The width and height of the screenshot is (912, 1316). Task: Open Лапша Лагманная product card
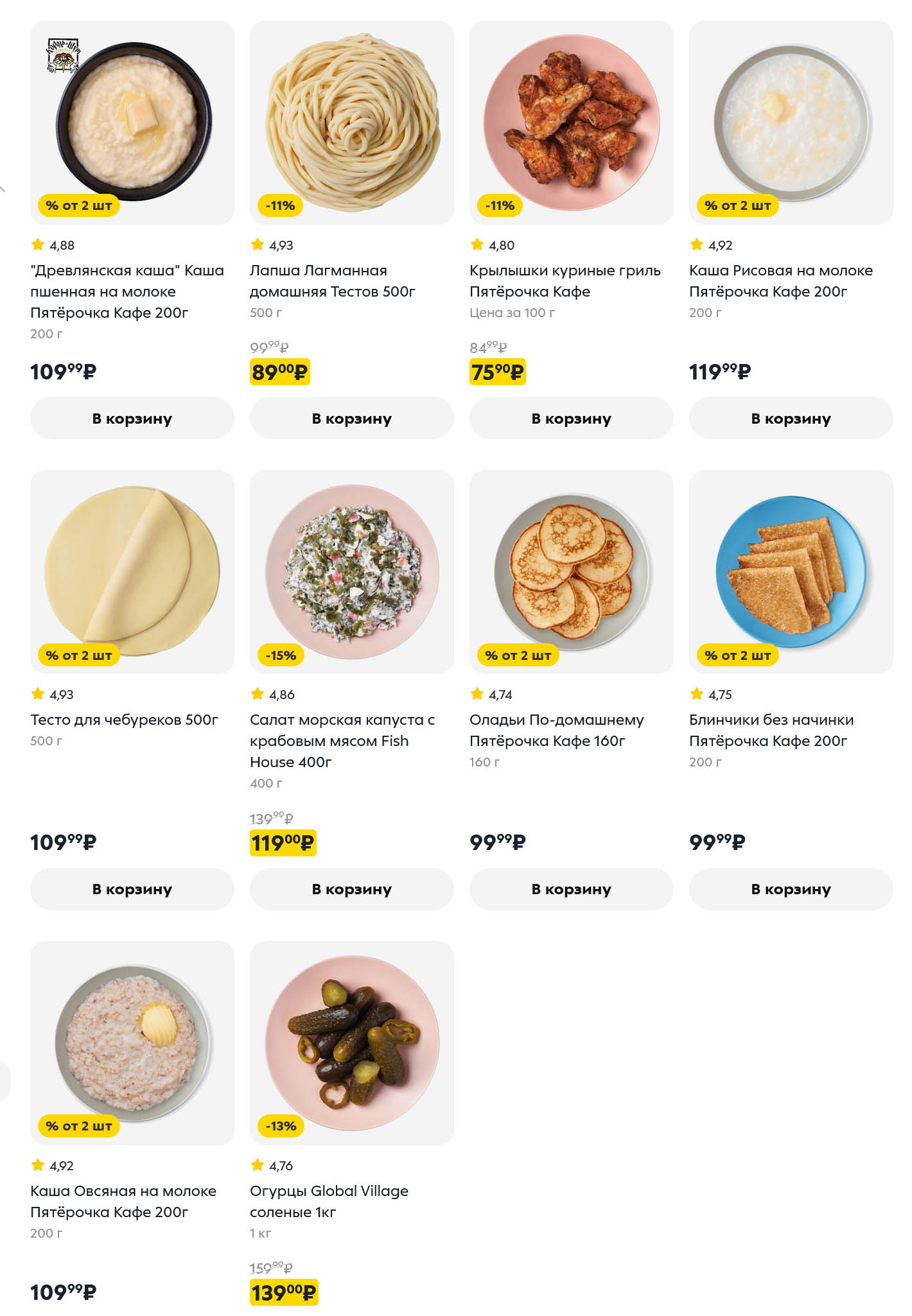click(x=351, y=122)
